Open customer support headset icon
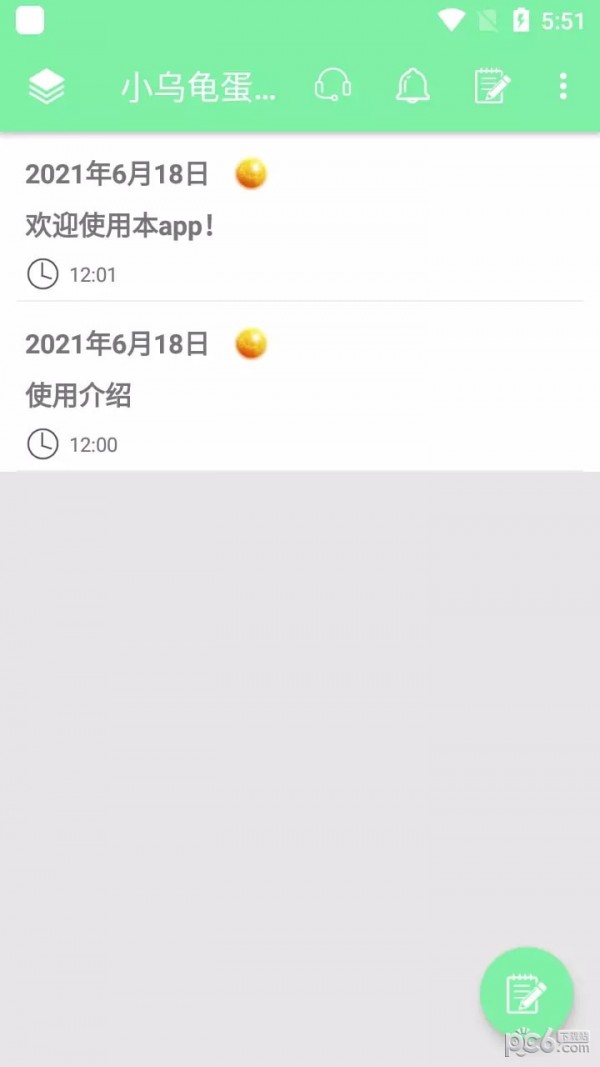600x1067 pixels. [332, 87]
